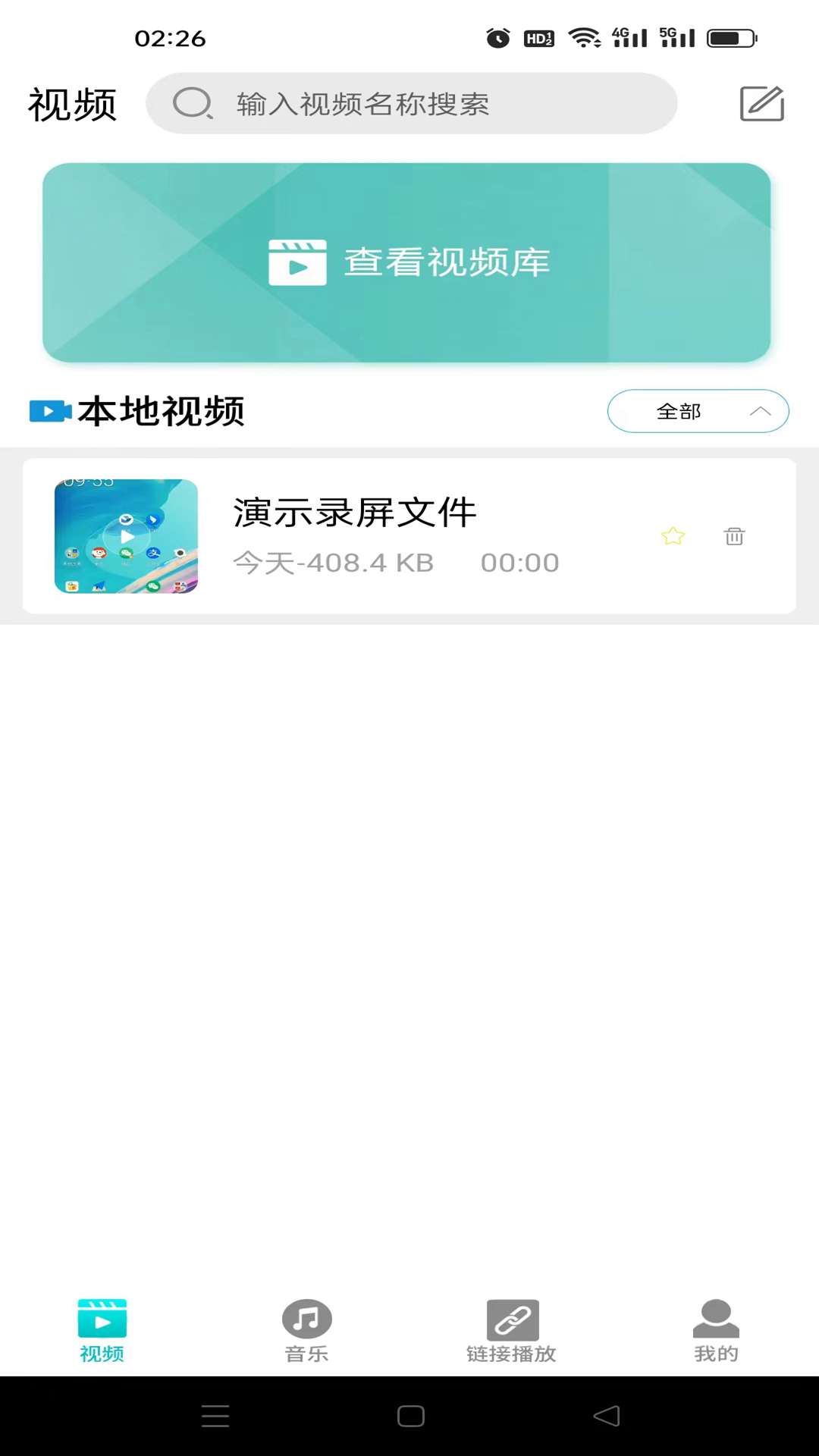This screenshot has height=1456, width=819.
Task: Tap the 演示录屏文件 video thumbnail
Action: click(127, 536)
